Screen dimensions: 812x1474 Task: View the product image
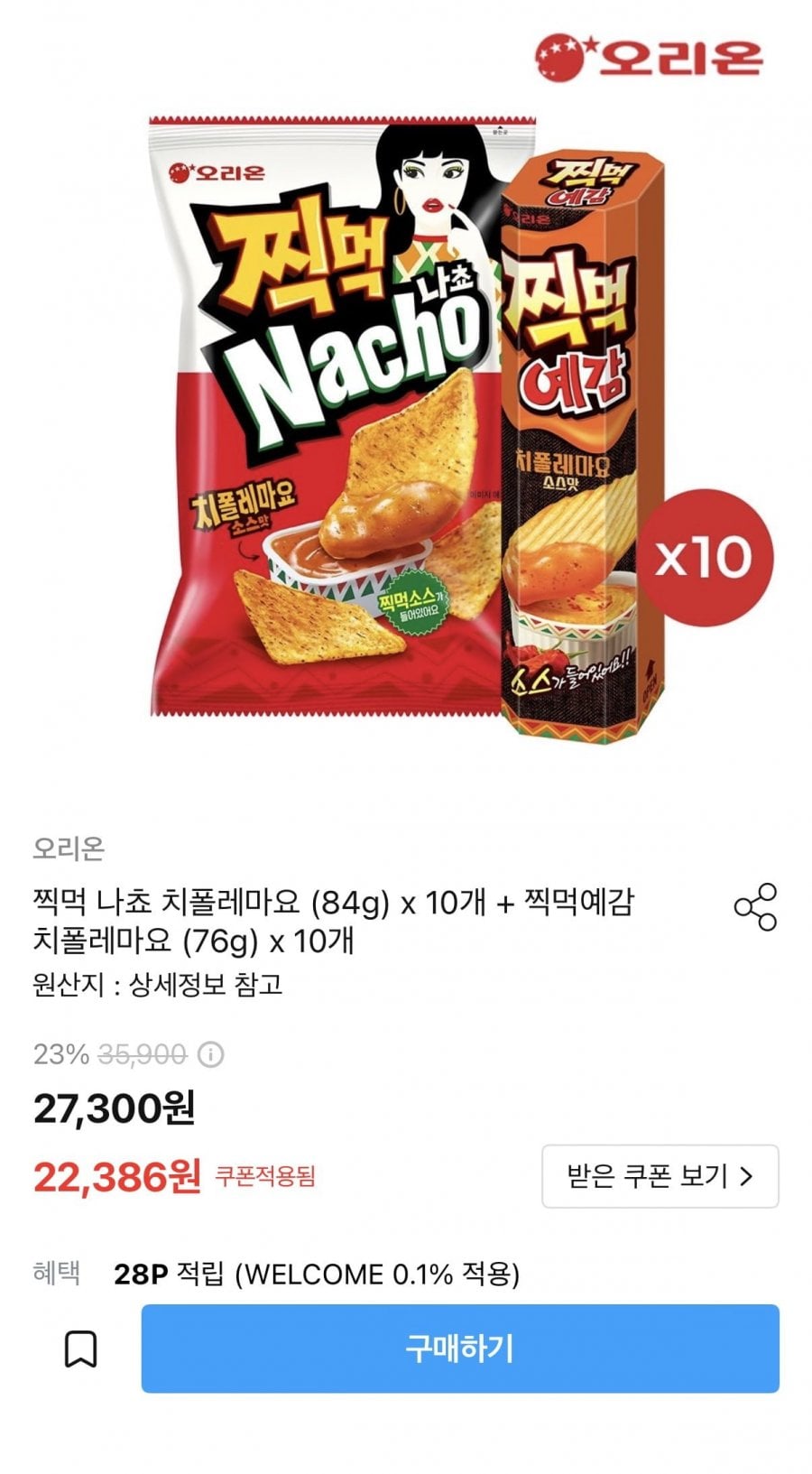pyautogui.click(x=406, y=415)
